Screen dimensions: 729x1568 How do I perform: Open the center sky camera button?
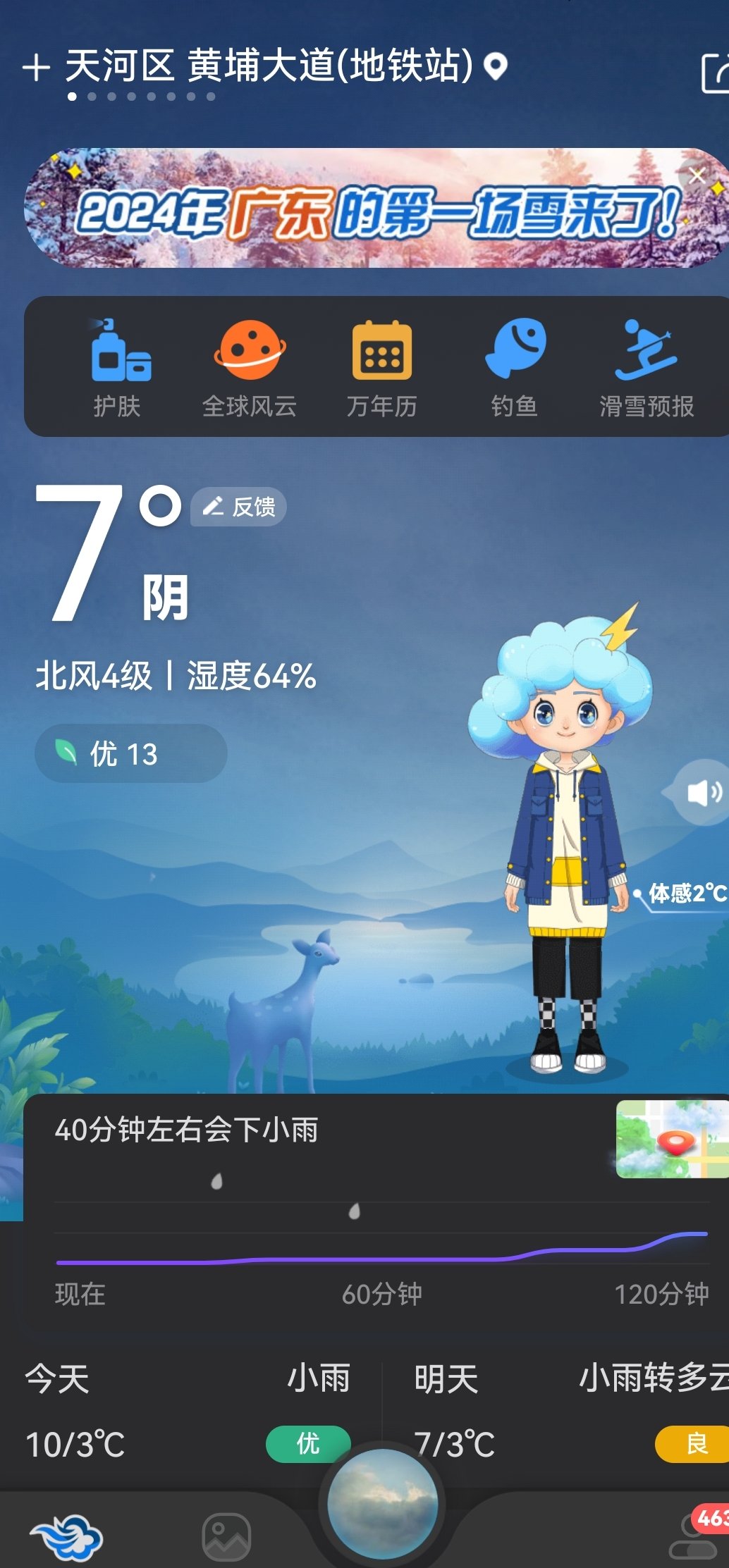pos(382,1503)
